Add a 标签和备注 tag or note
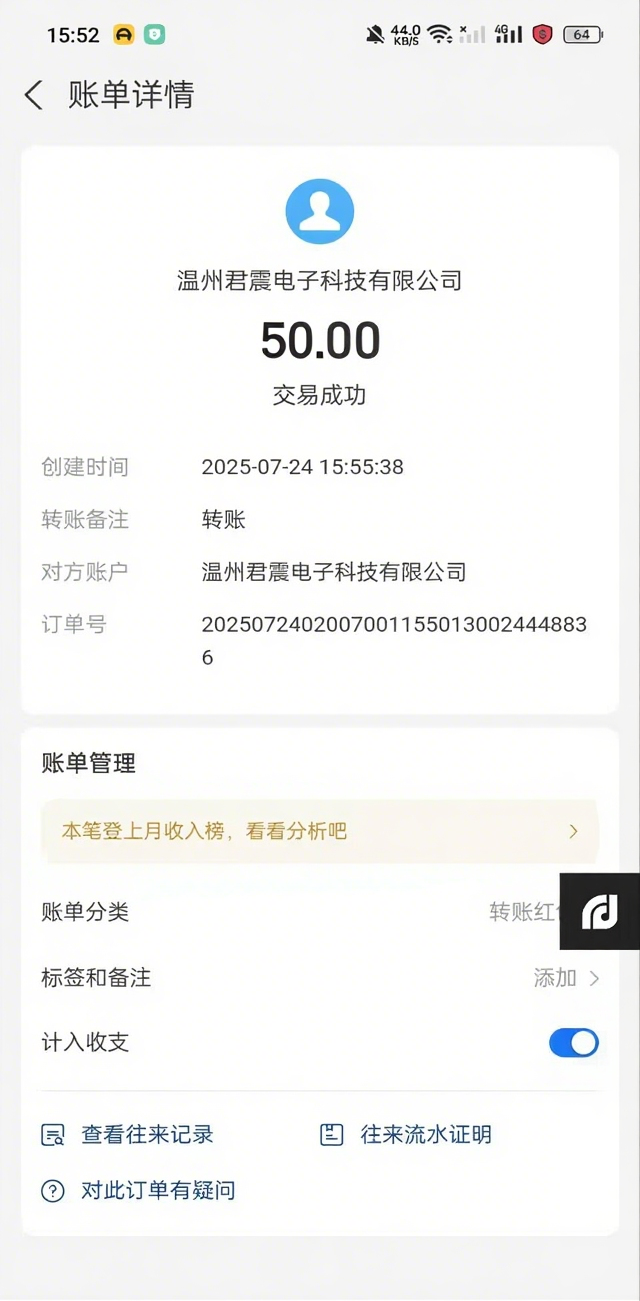The image size is (640, 1301). coord(566,978)
